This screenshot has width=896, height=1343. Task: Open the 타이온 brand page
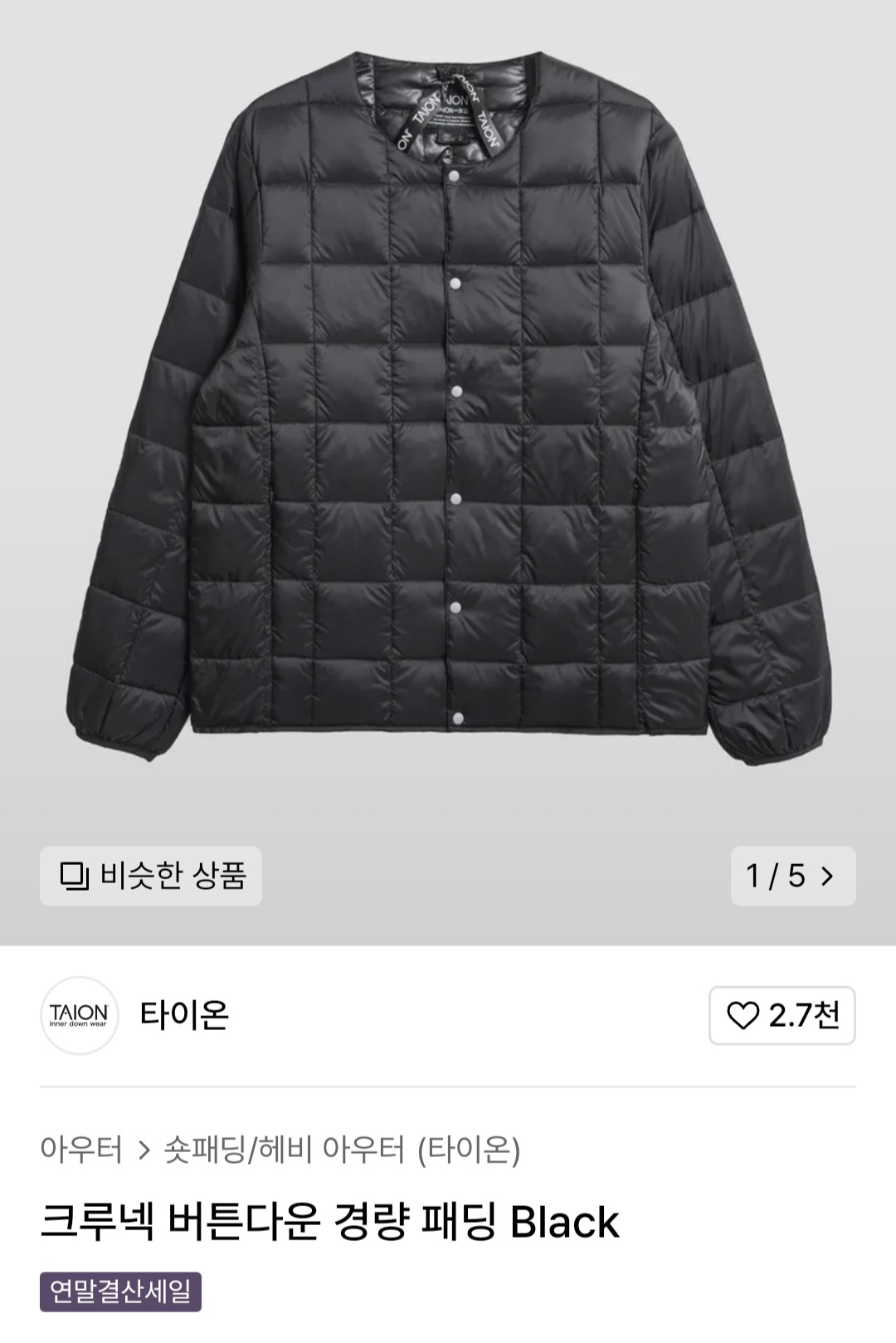click(x=184, y=1015)
